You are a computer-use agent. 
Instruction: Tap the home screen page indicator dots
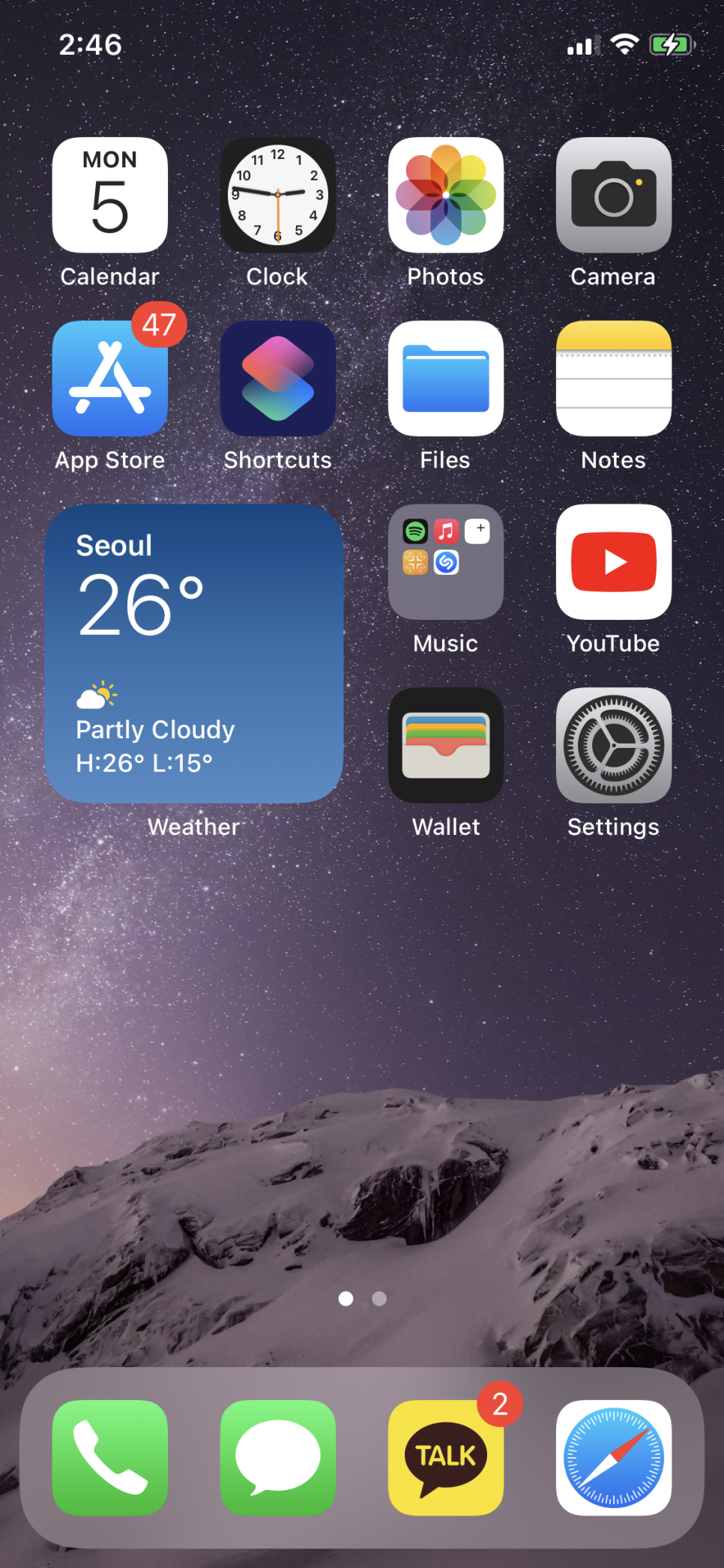tap(363, 1299)
